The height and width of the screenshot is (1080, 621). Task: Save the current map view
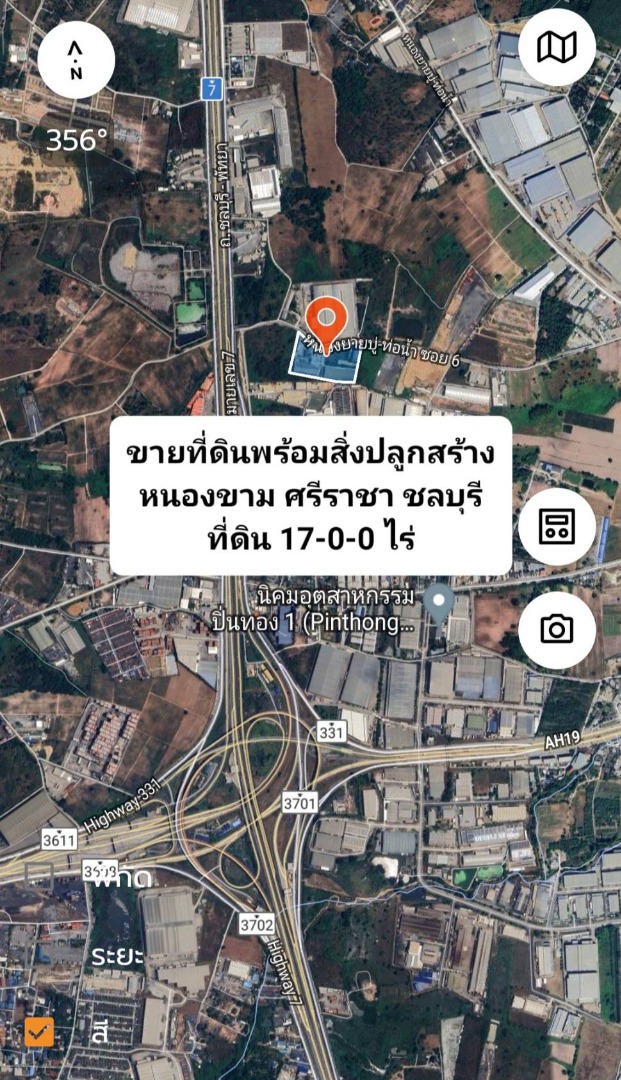[557, 526]
